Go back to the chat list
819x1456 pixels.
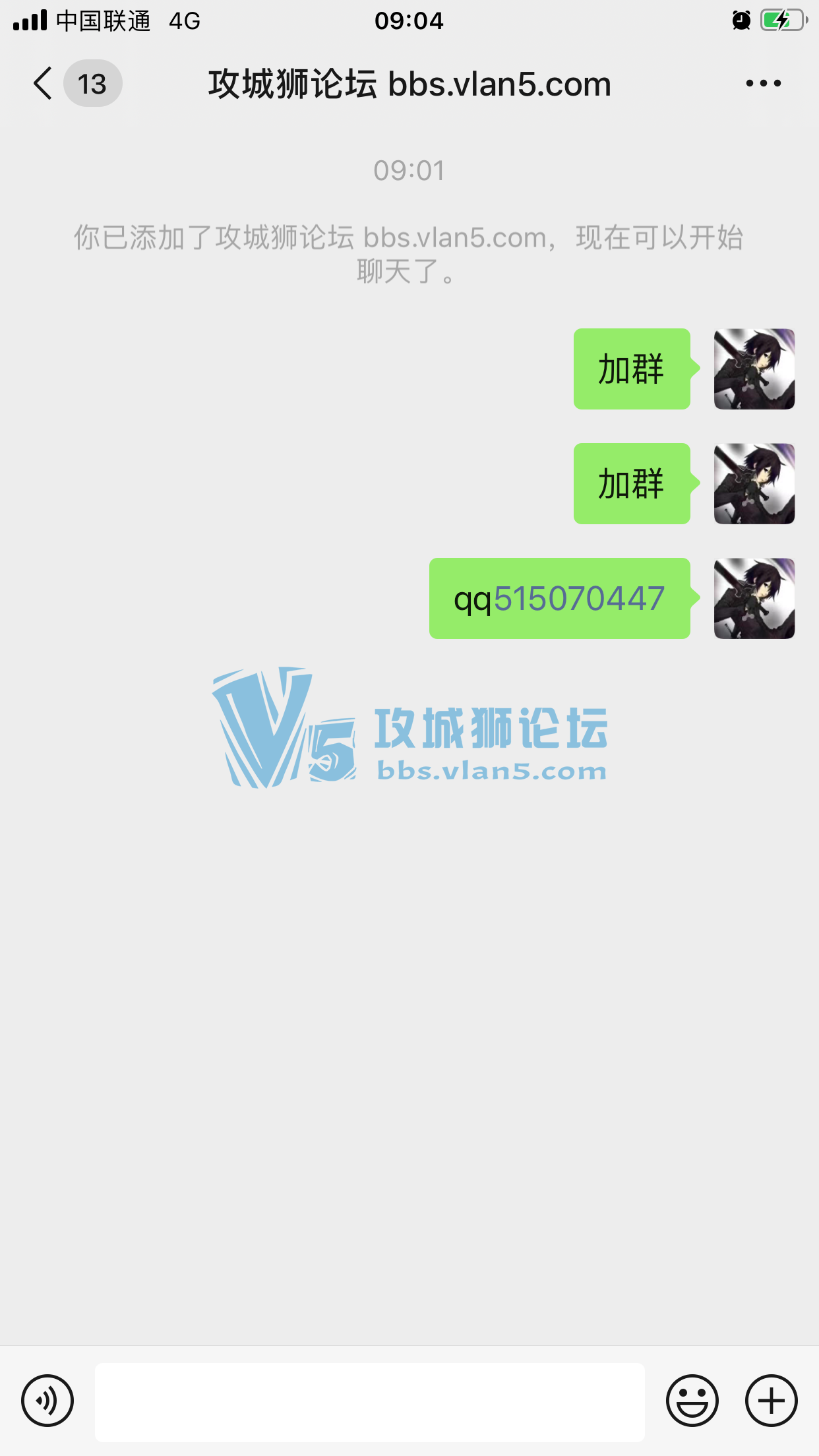click(44, 84)
